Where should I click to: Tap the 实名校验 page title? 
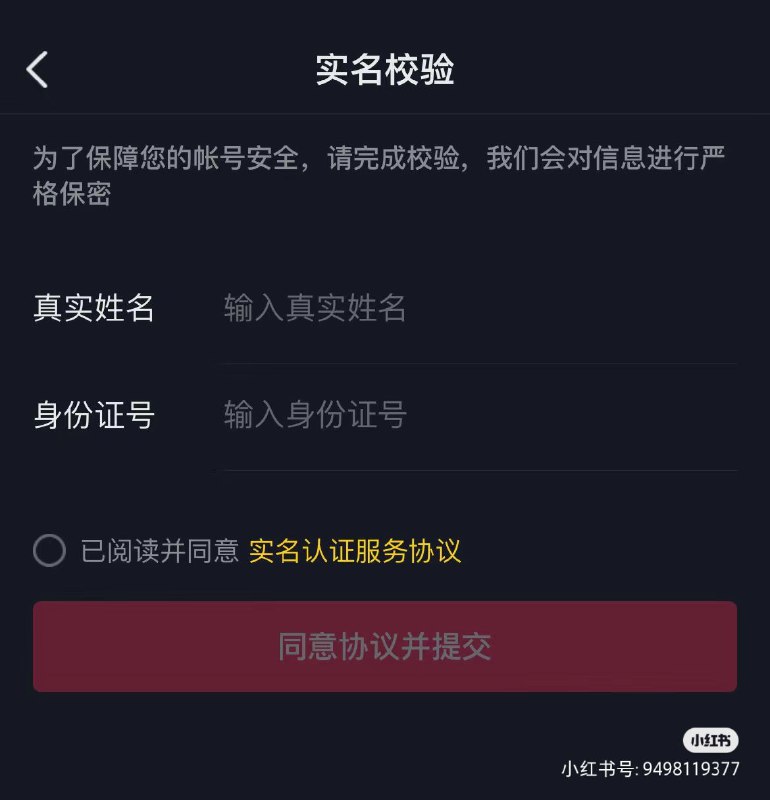coord(385,70)
